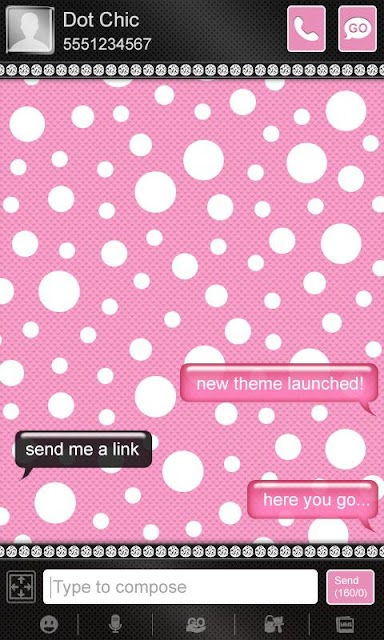This screenshot has height=640, width=384.
Task: Expand the compose box to full screen
Action: [21, 587]
